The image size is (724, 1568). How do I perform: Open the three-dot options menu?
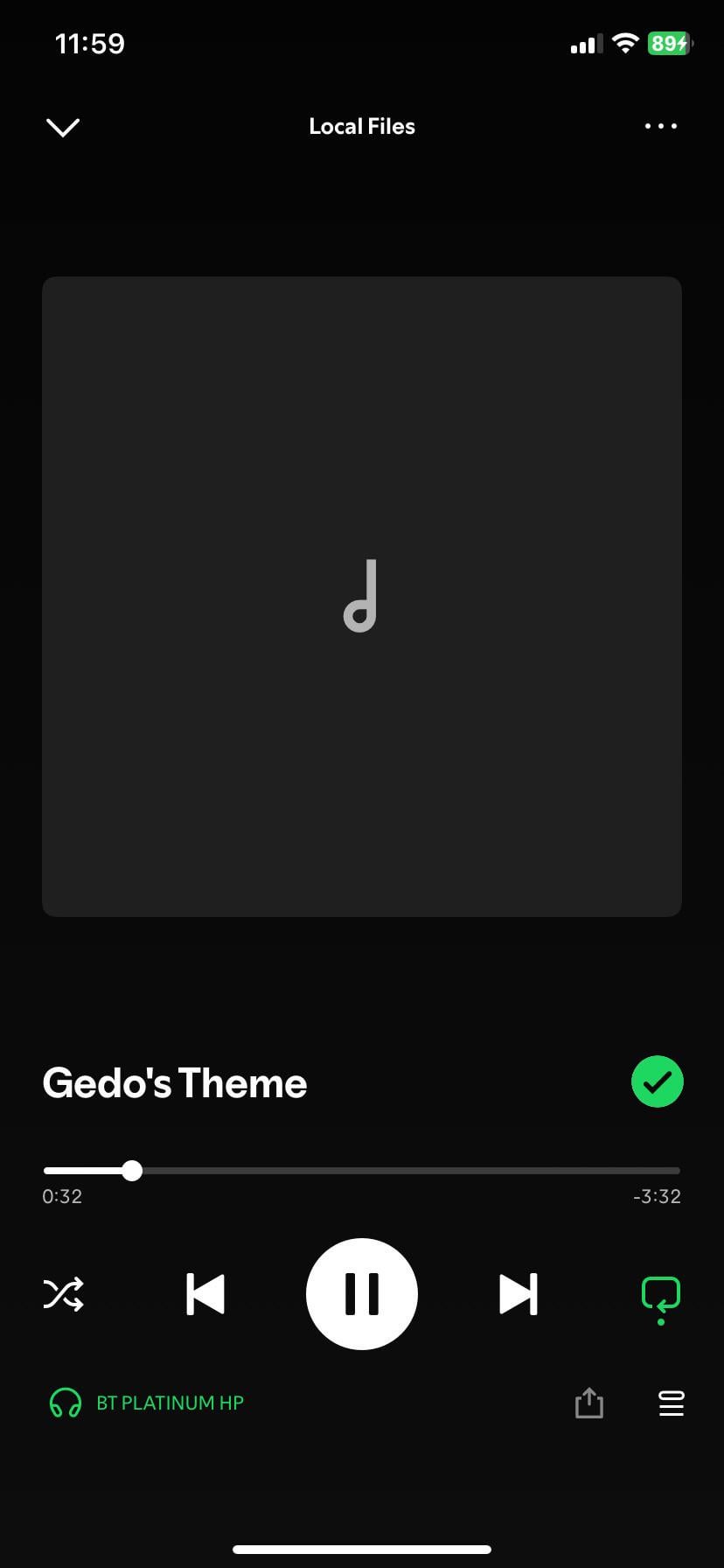tap(660, 126)
